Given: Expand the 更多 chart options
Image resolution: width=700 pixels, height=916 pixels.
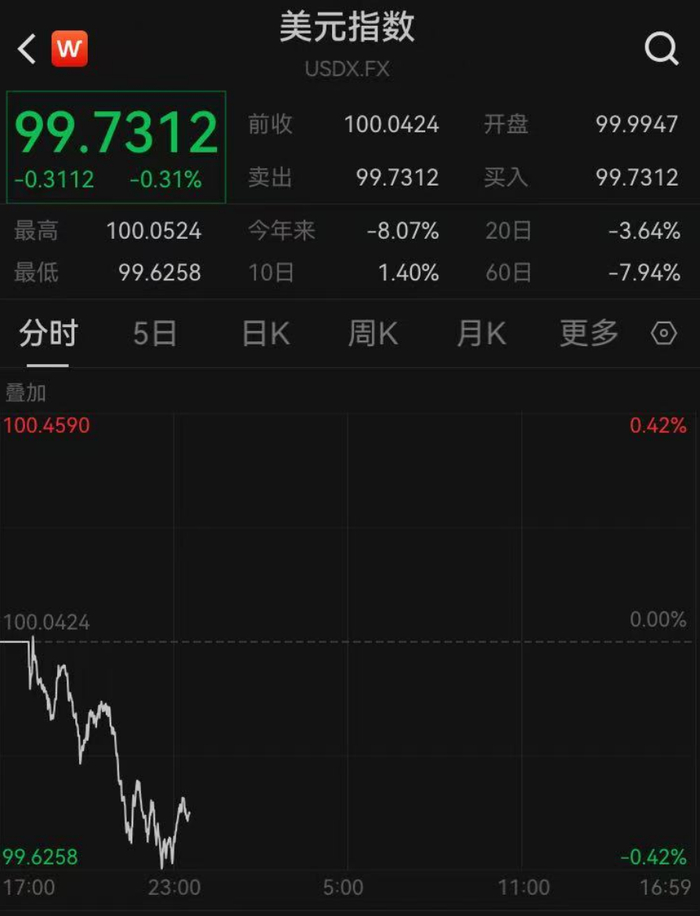Looking at the screenshot, I should 589,334.
